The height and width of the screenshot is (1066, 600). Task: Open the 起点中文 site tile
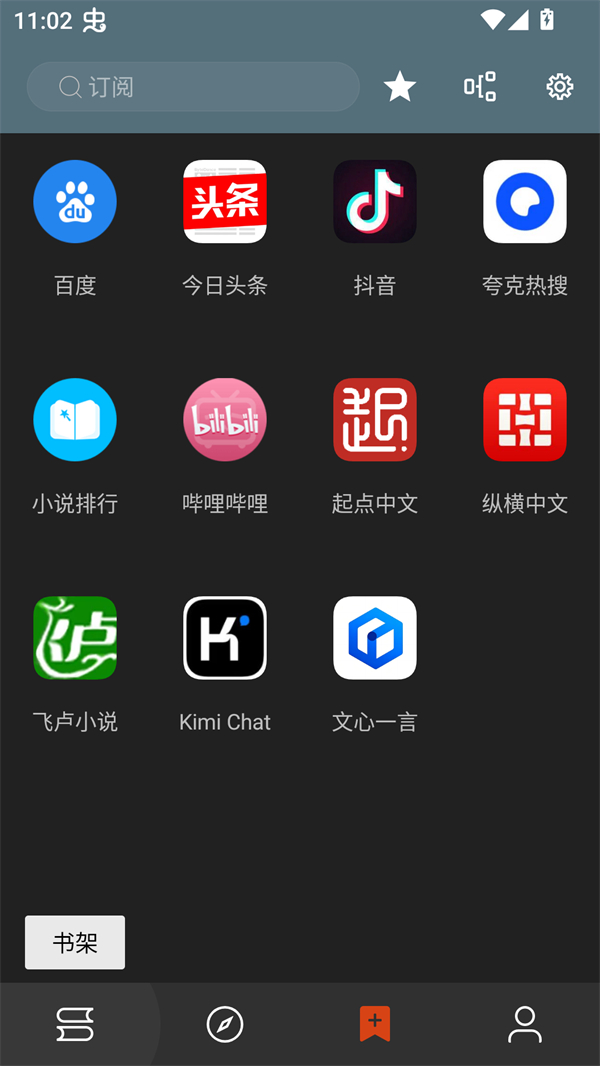pyautogui.click(x=375, y=420)
